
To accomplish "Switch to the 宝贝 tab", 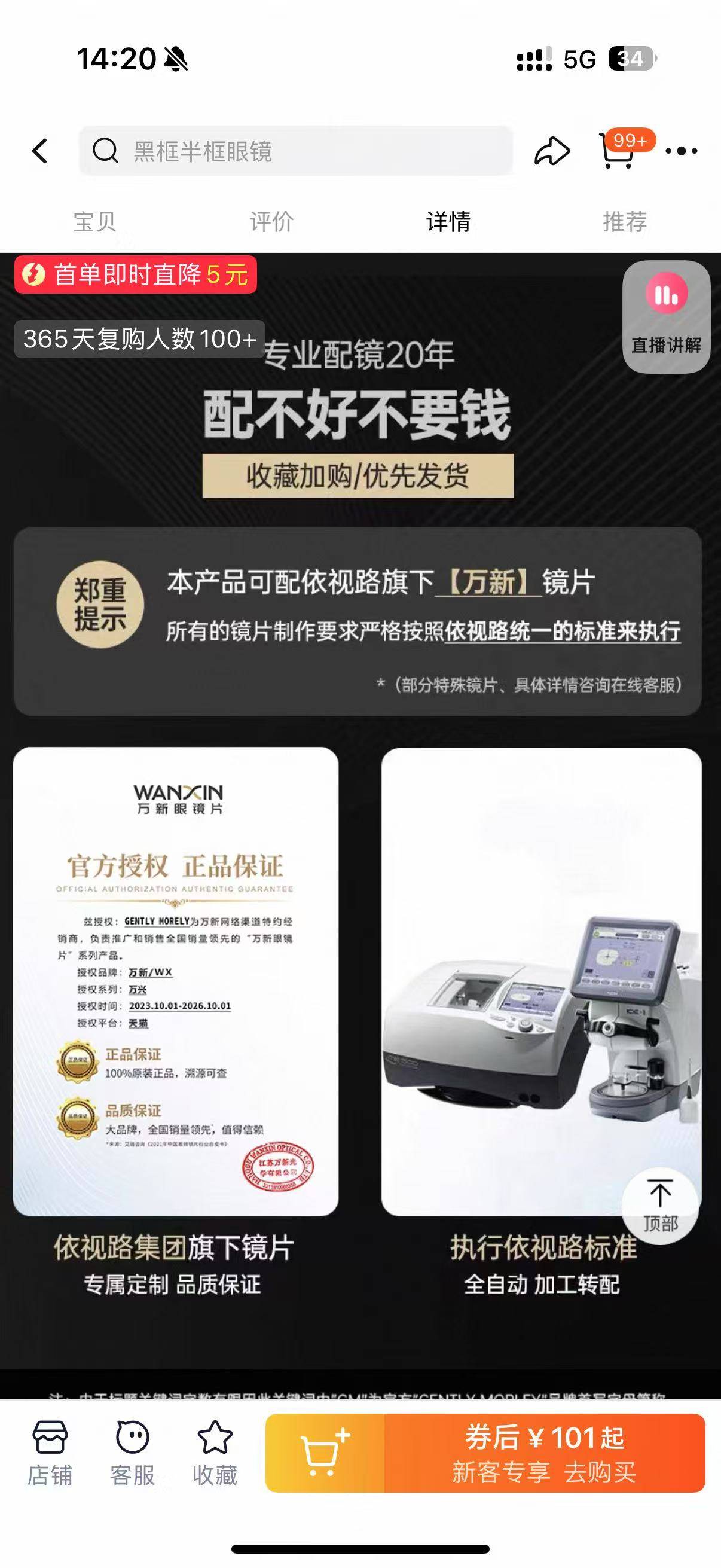I will (94, 221).
